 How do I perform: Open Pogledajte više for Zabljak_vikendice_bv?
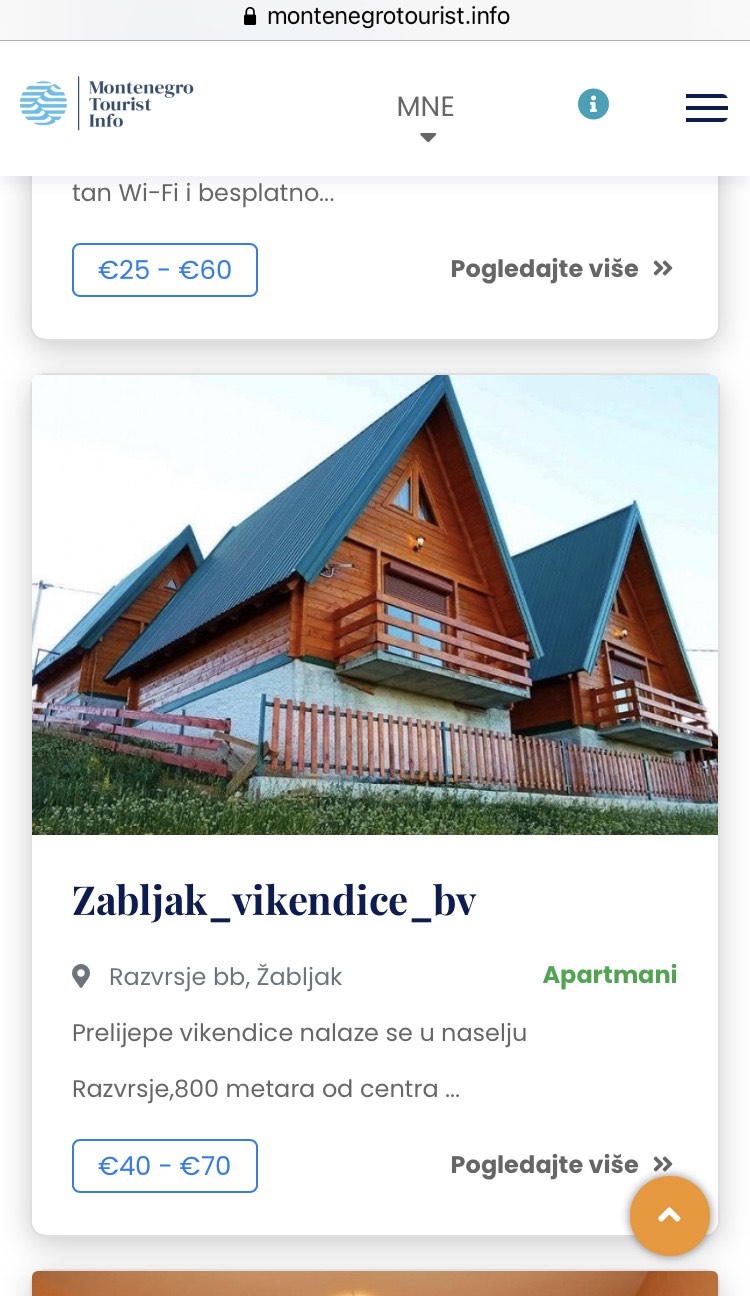coord(562,1165)
